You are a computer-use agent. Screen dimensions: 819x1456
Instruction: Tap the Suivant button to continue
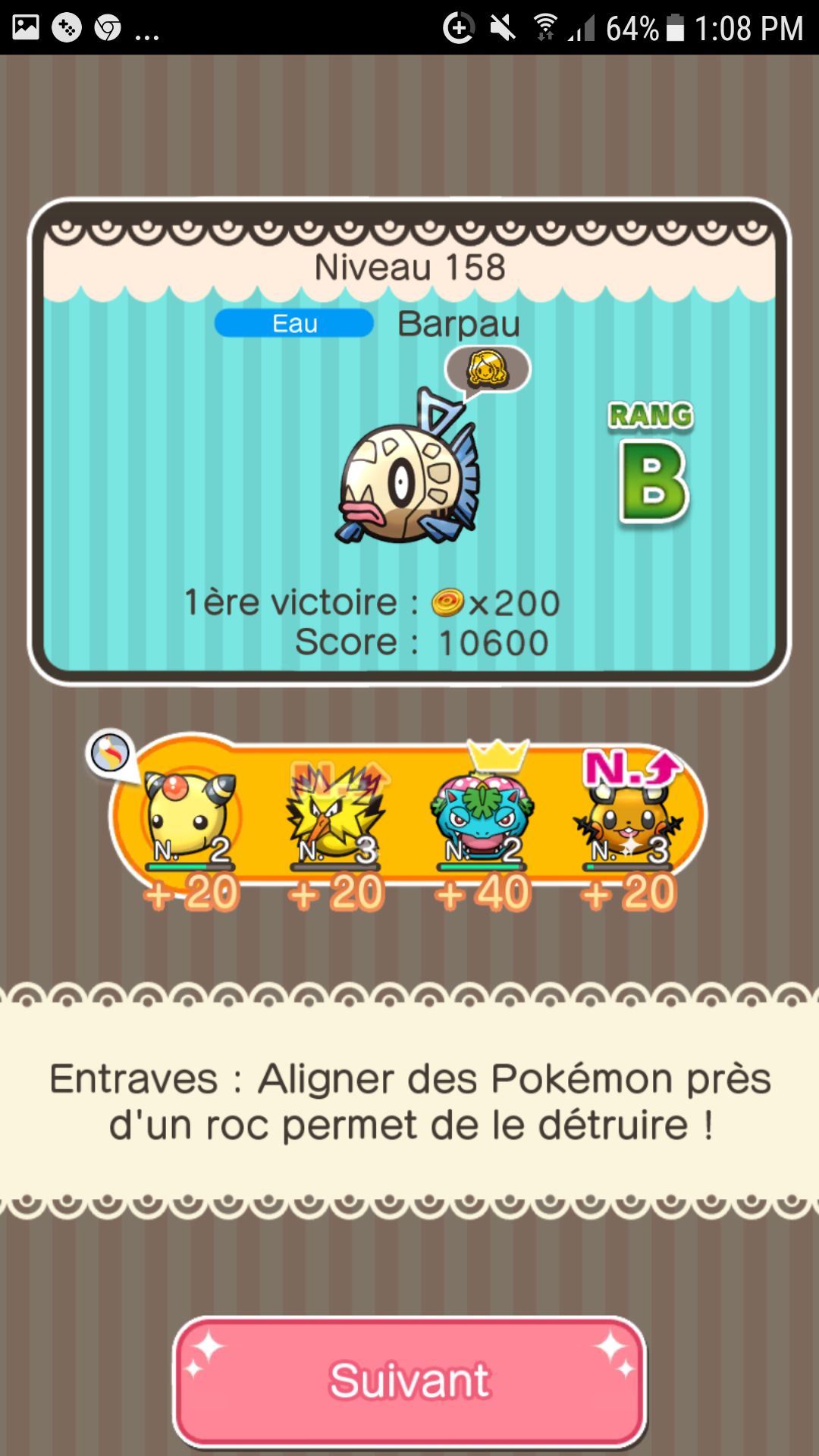click(409, 1382)
